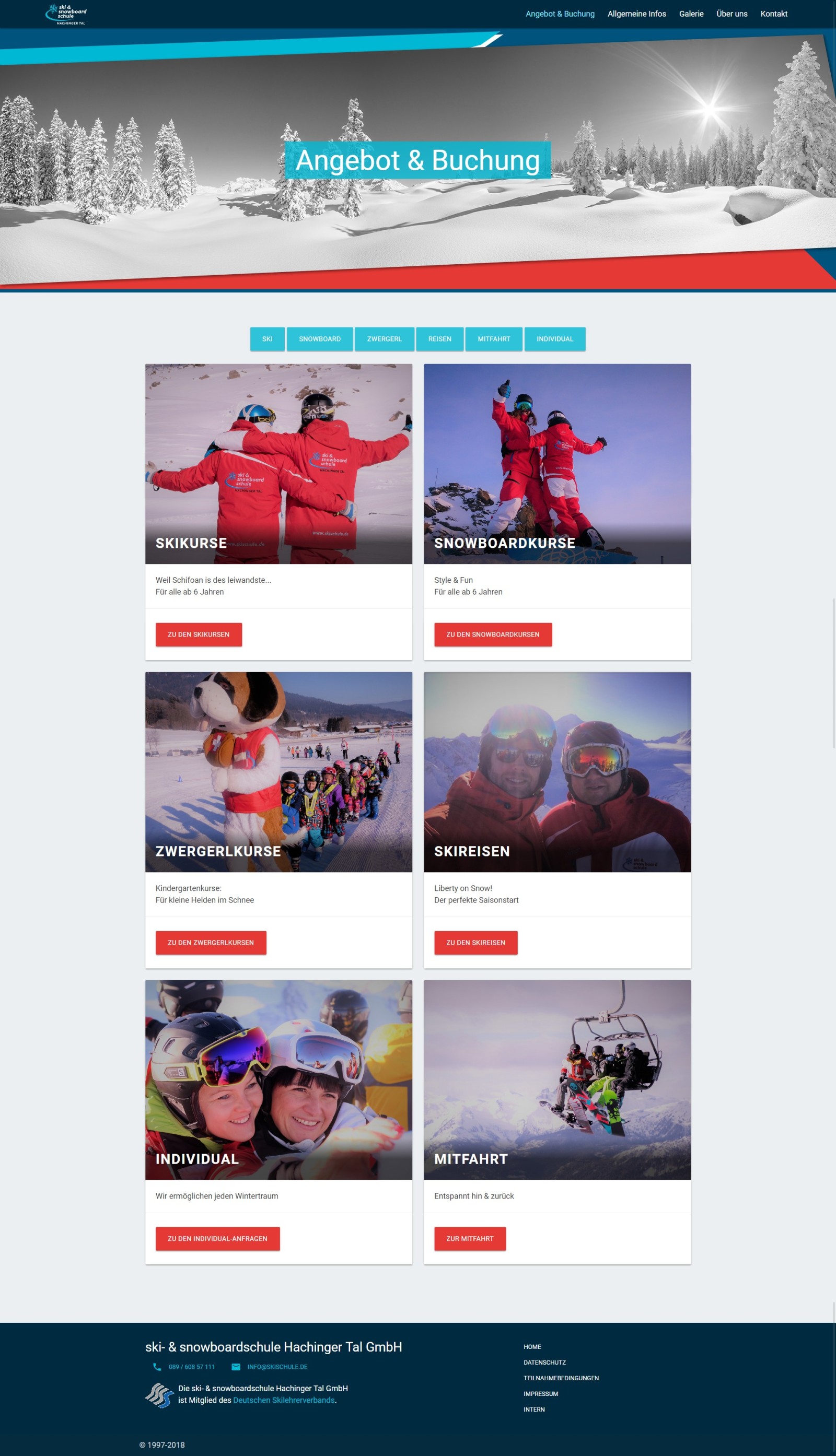The width and height of the screenshot is (836, 1456).
Task: Select the SNOWBOARD filter chip
Action: (x=319, y=339)
